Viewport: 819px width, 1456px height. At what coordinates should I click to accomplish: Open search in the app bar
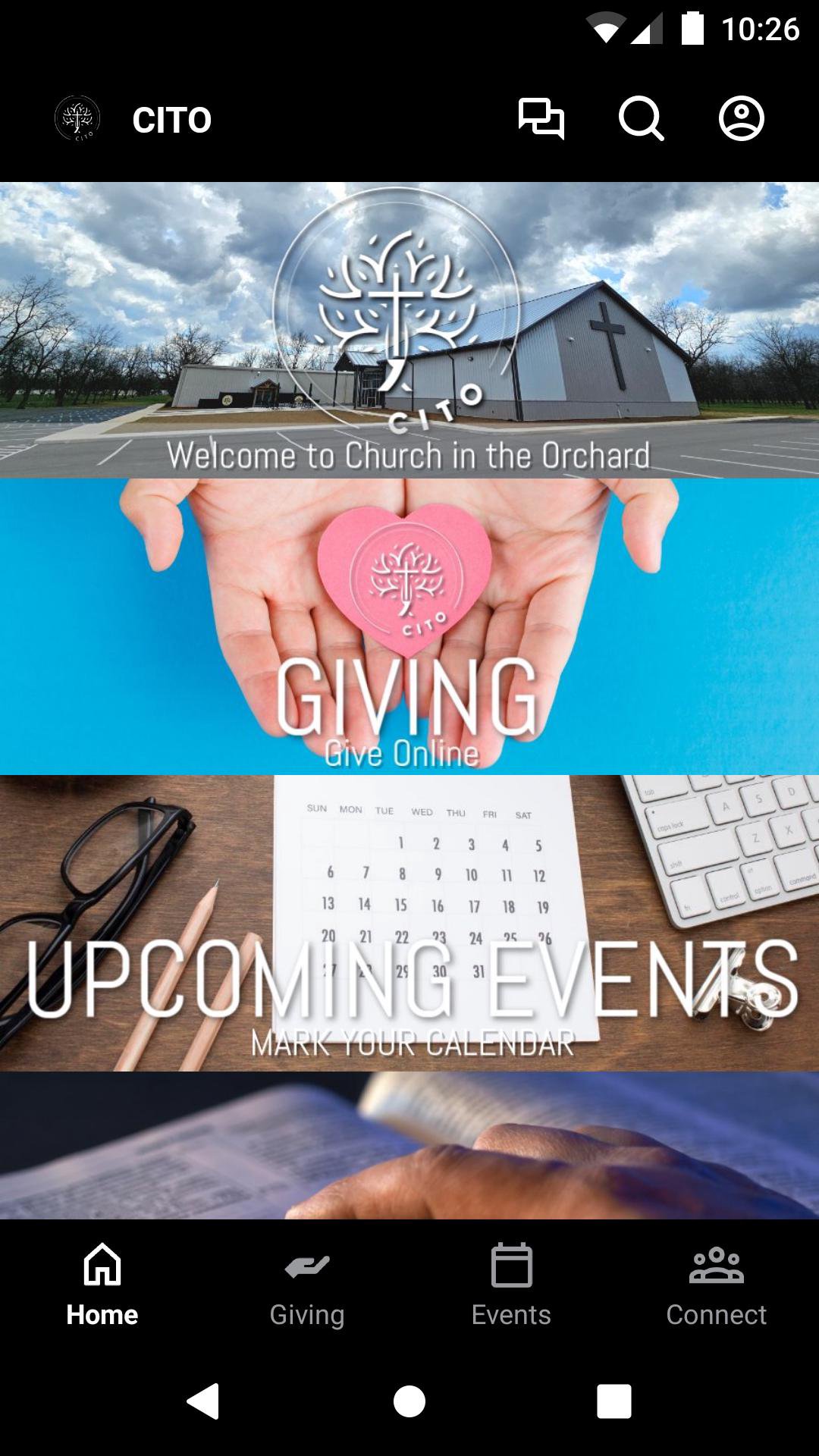pyautogui.click(x=641, y=119)
